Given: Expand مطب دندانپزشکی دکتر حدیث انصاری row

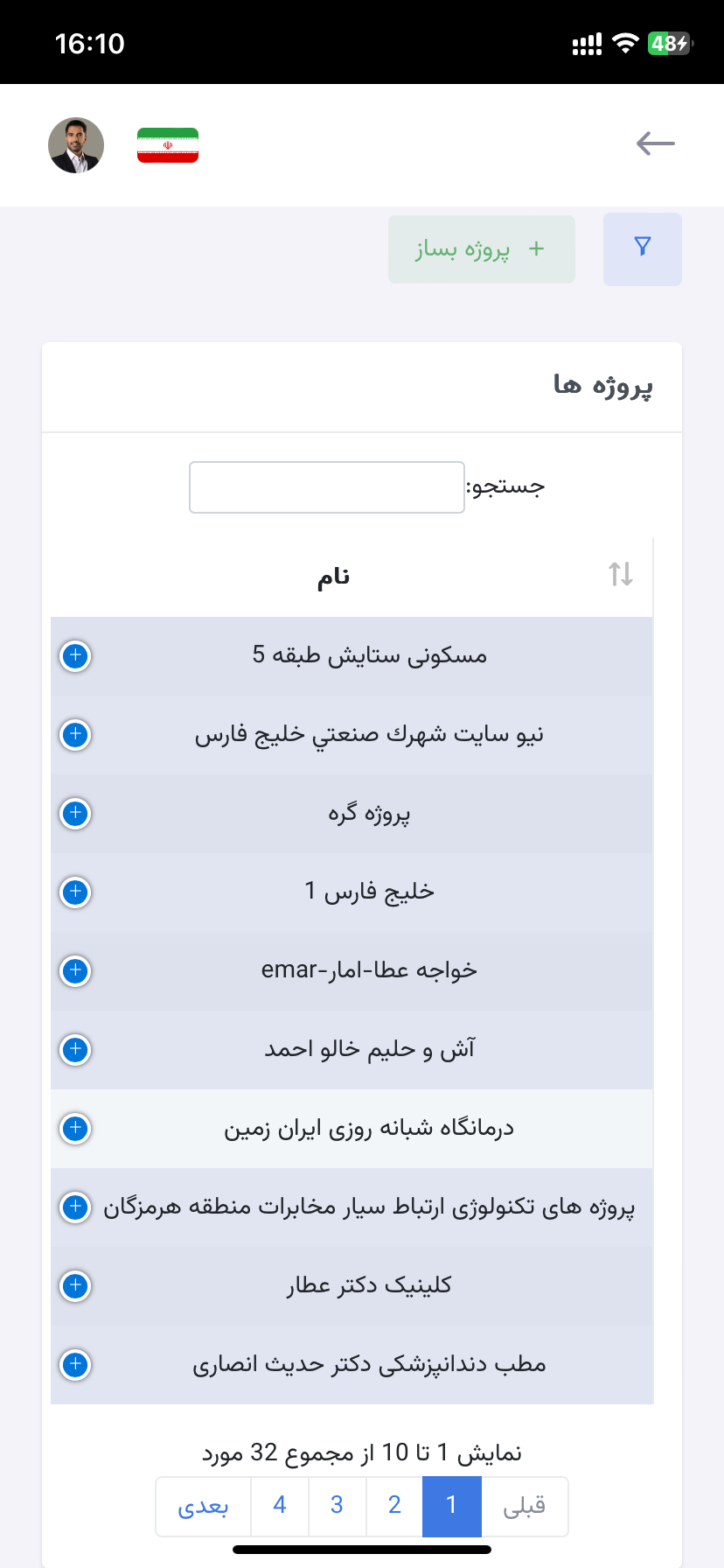Looking at the screenshot, I should coord(75,1364).
